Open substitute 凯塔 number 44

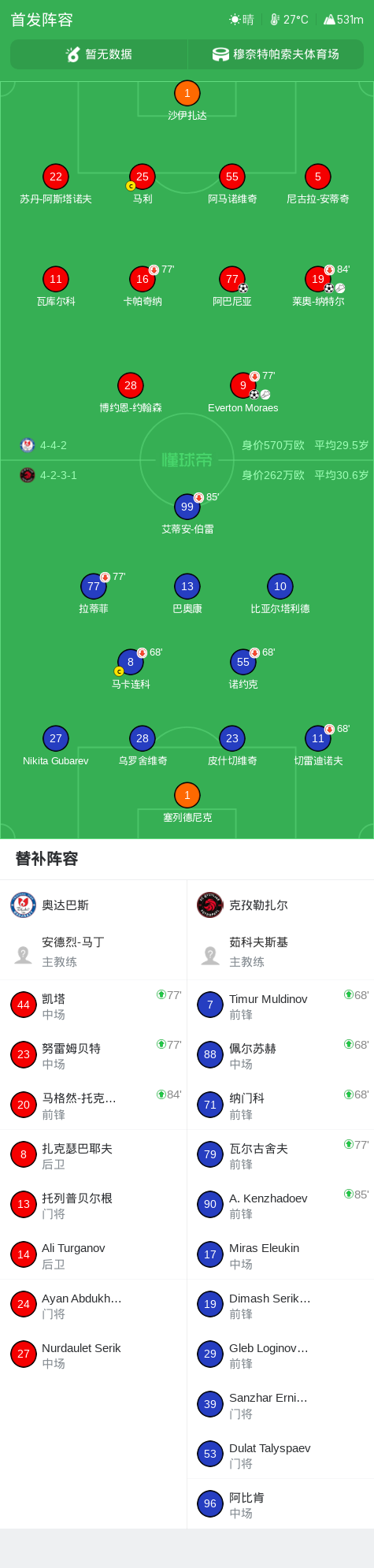(x=93, y=1005)
